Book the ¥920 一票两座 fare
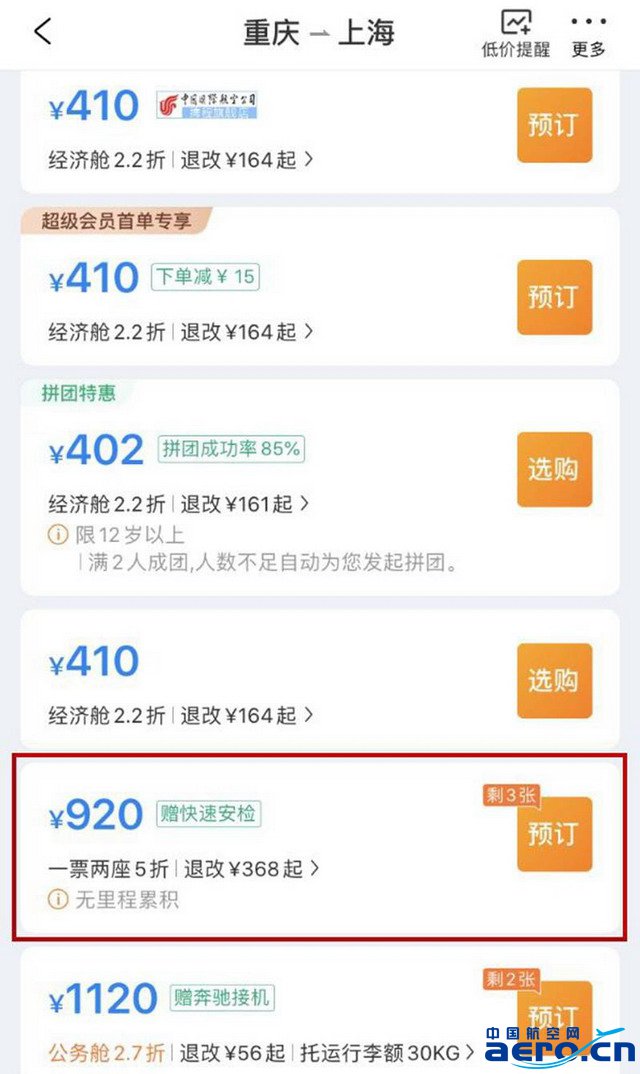 click(x=554, y=834)
